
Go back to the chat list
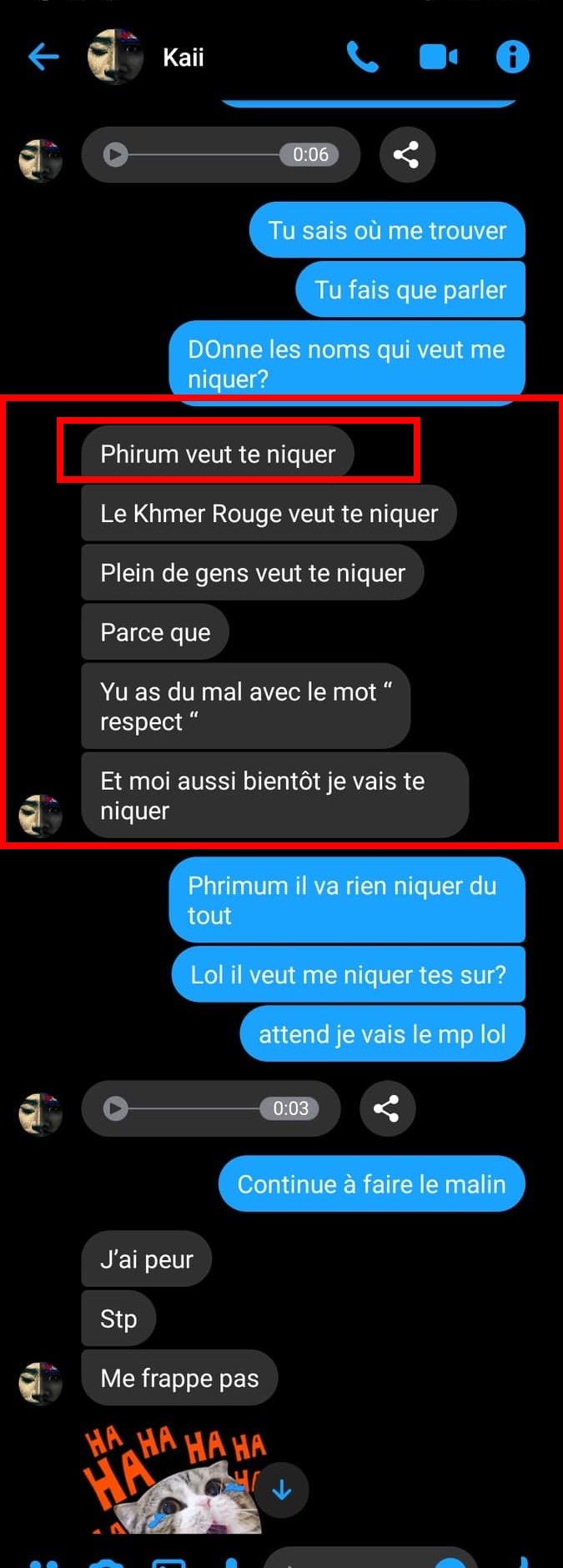click(43, 57)
